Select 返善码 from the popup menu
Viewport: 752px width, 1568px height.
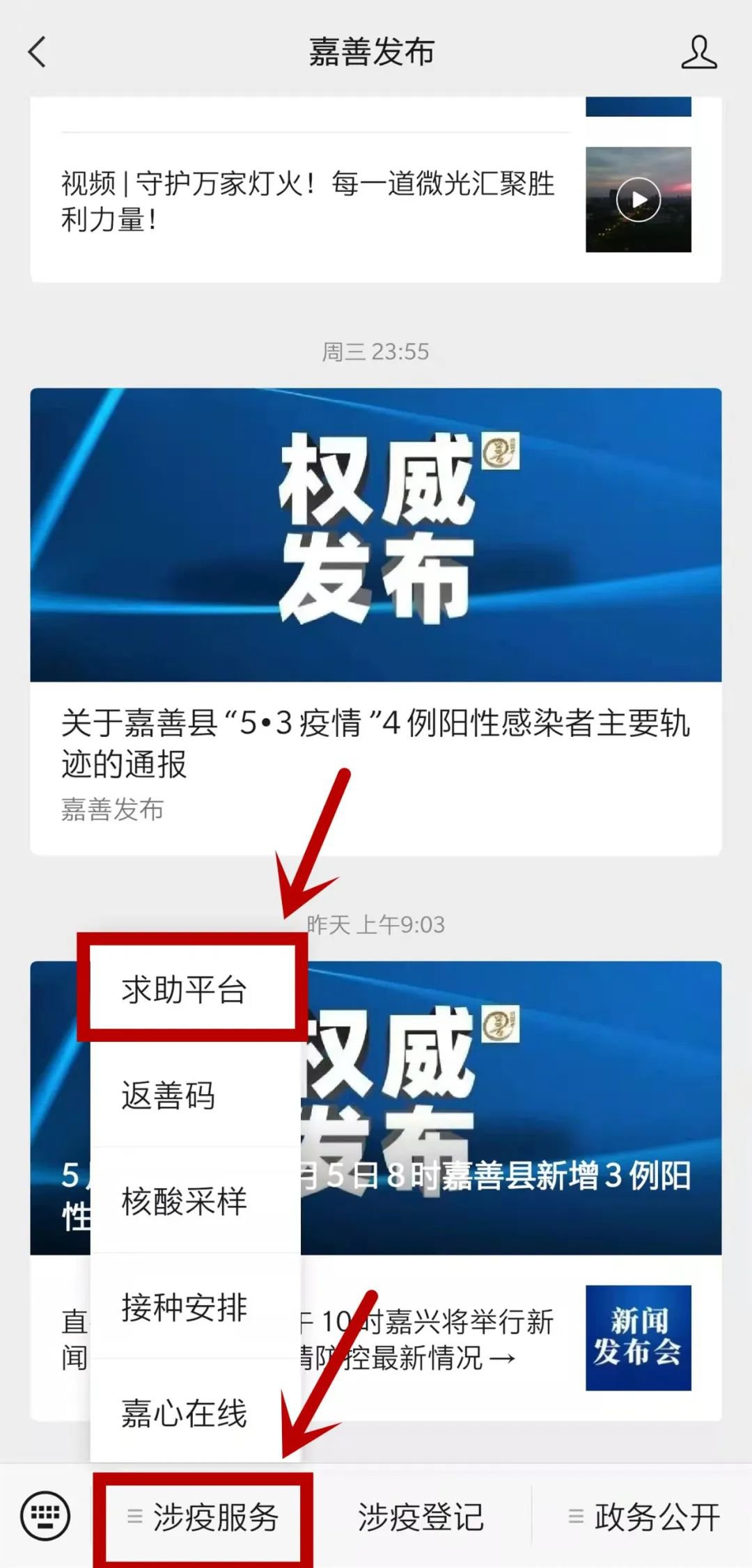169,1095
